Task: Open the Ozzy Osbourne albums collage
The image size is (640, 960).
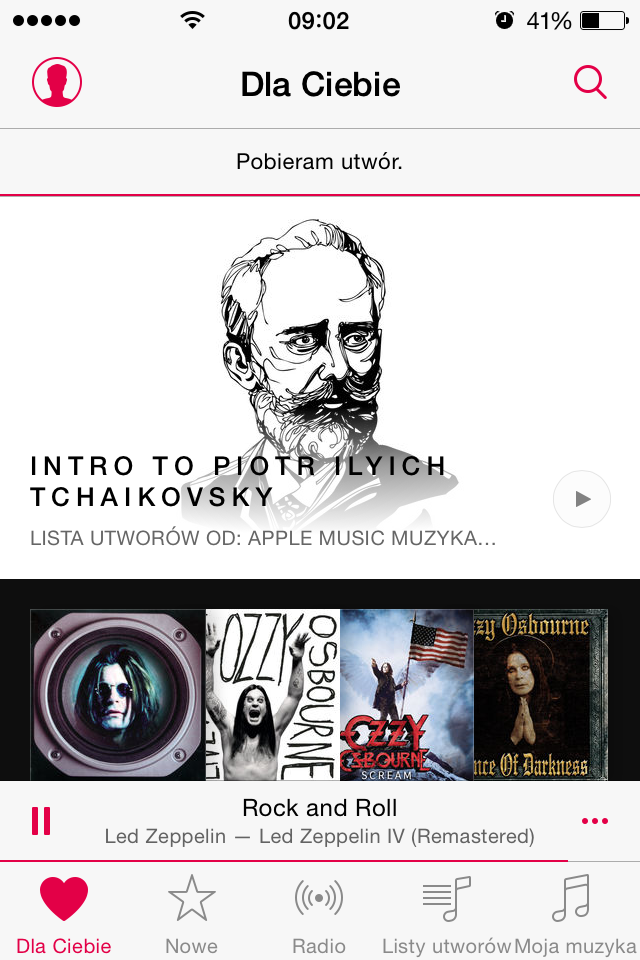Action: pyautogui.click(x=319, y=694)
